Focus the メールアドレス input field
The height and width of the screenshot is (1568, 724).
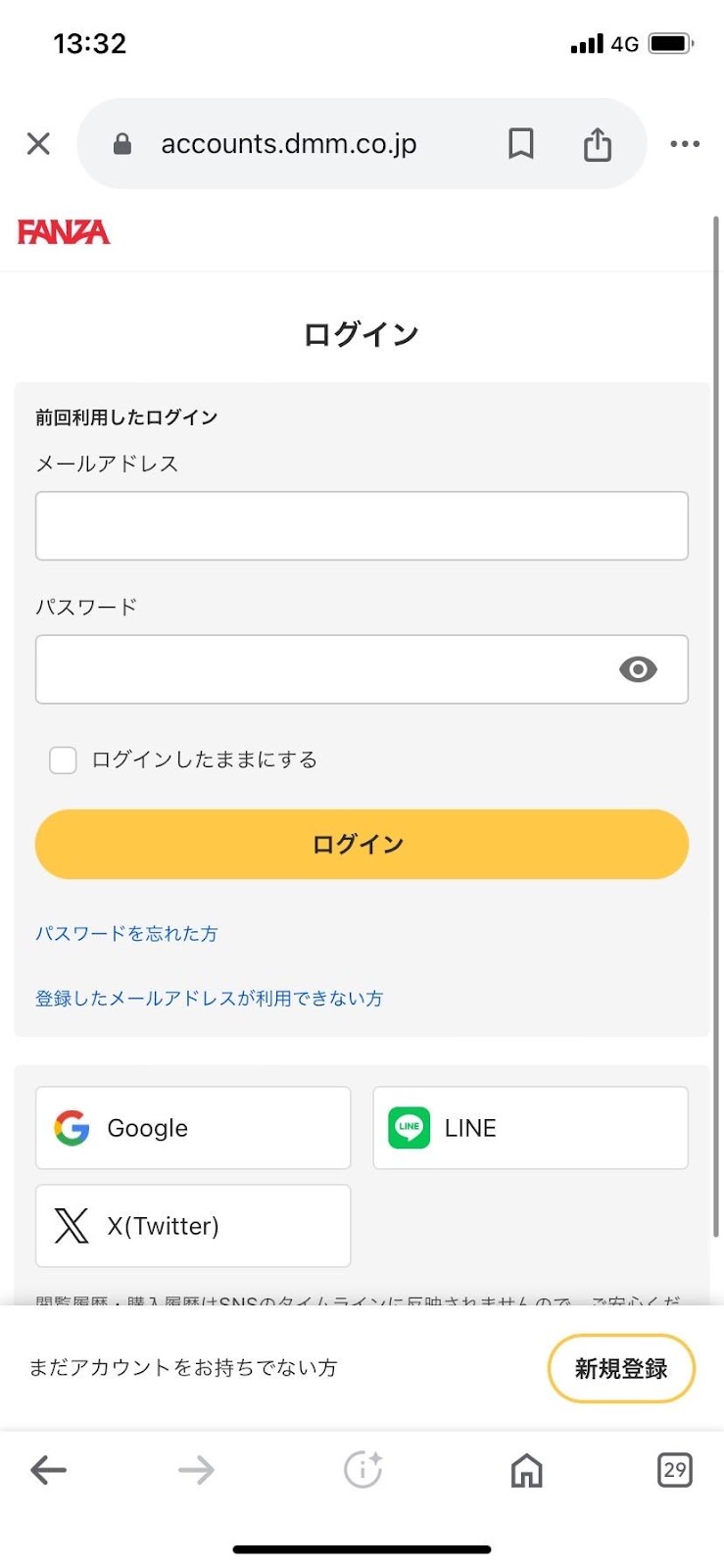(x=362, y=526)
